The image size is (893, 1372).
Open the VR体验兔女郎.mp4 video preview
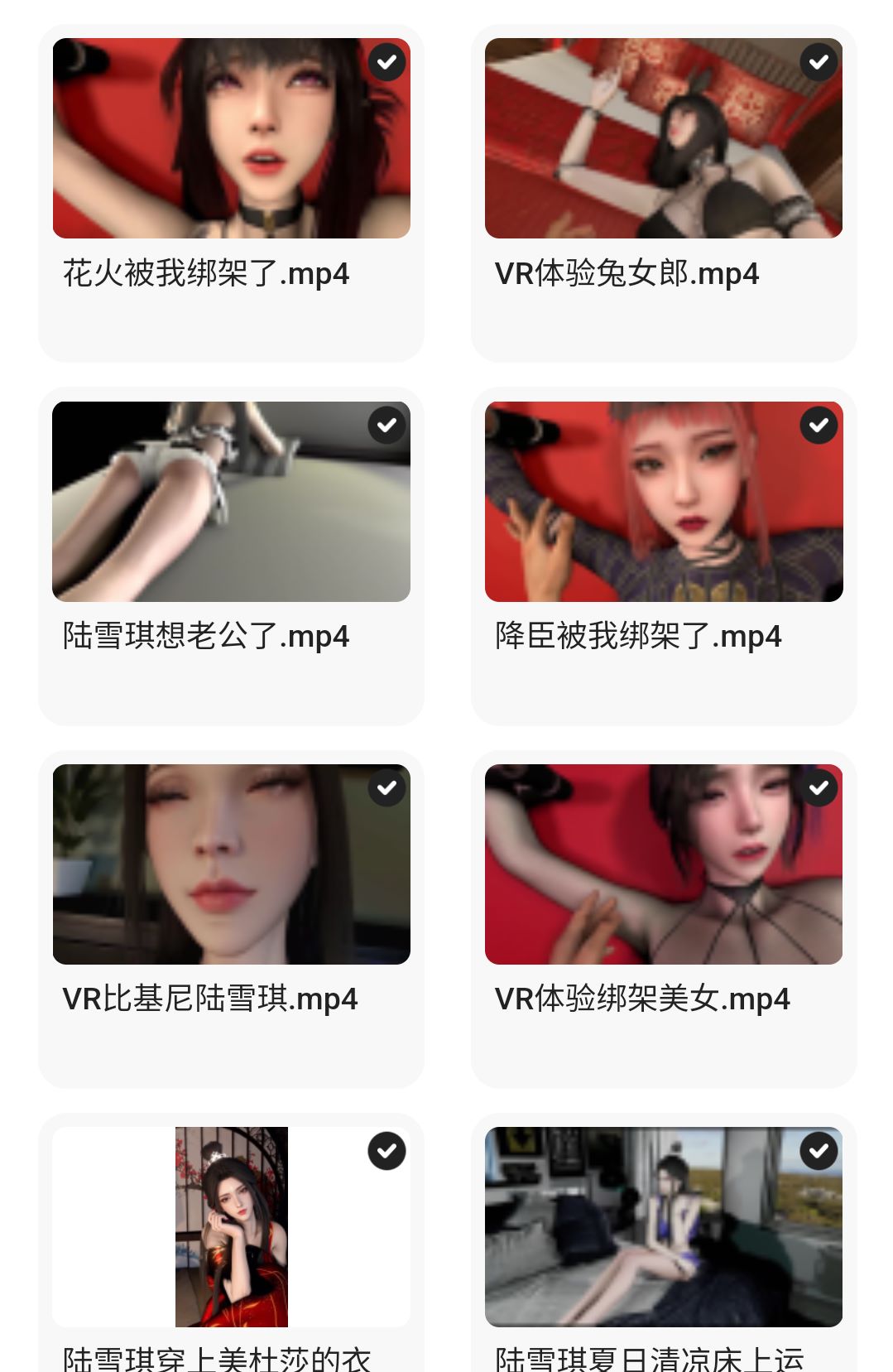(663, 137)
